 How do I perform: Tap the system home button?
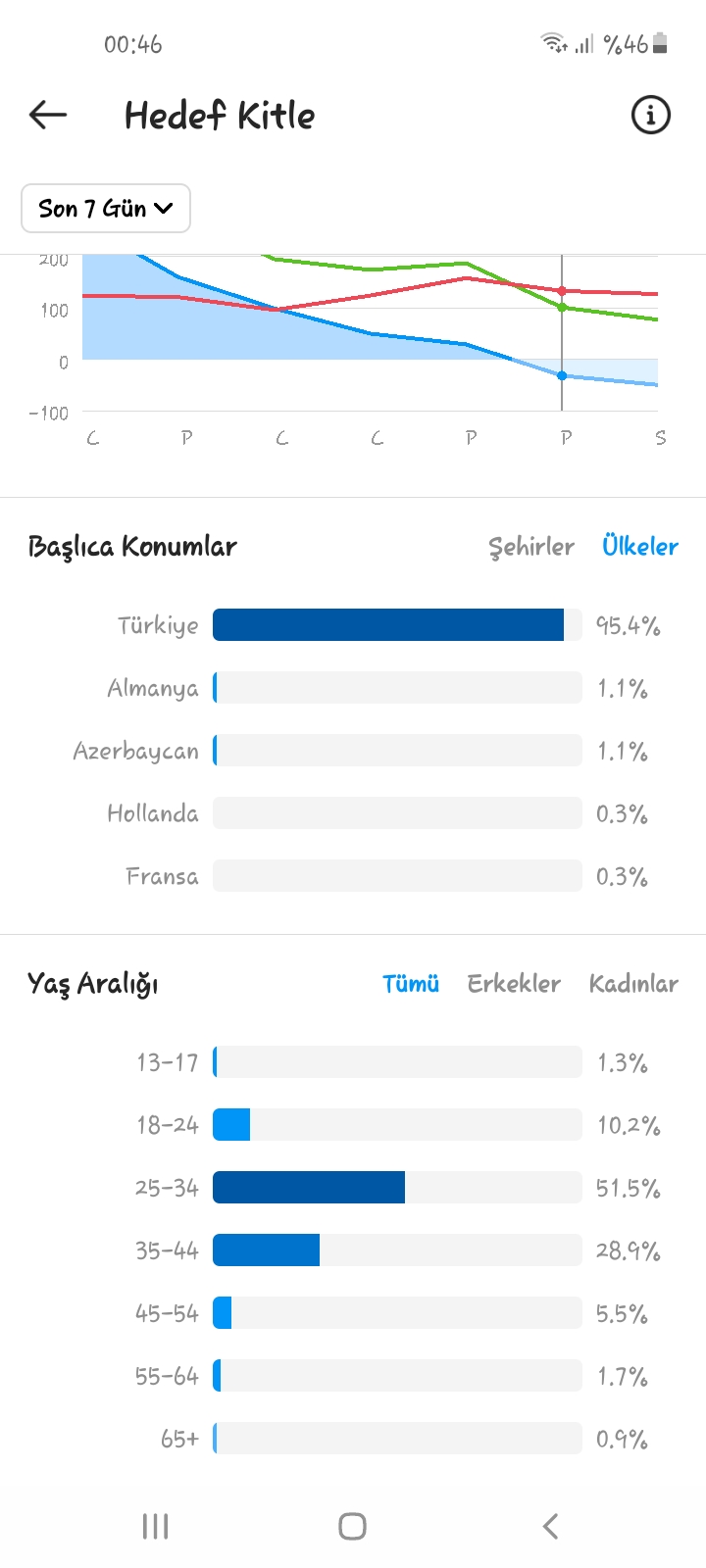tap(352, 1526)
